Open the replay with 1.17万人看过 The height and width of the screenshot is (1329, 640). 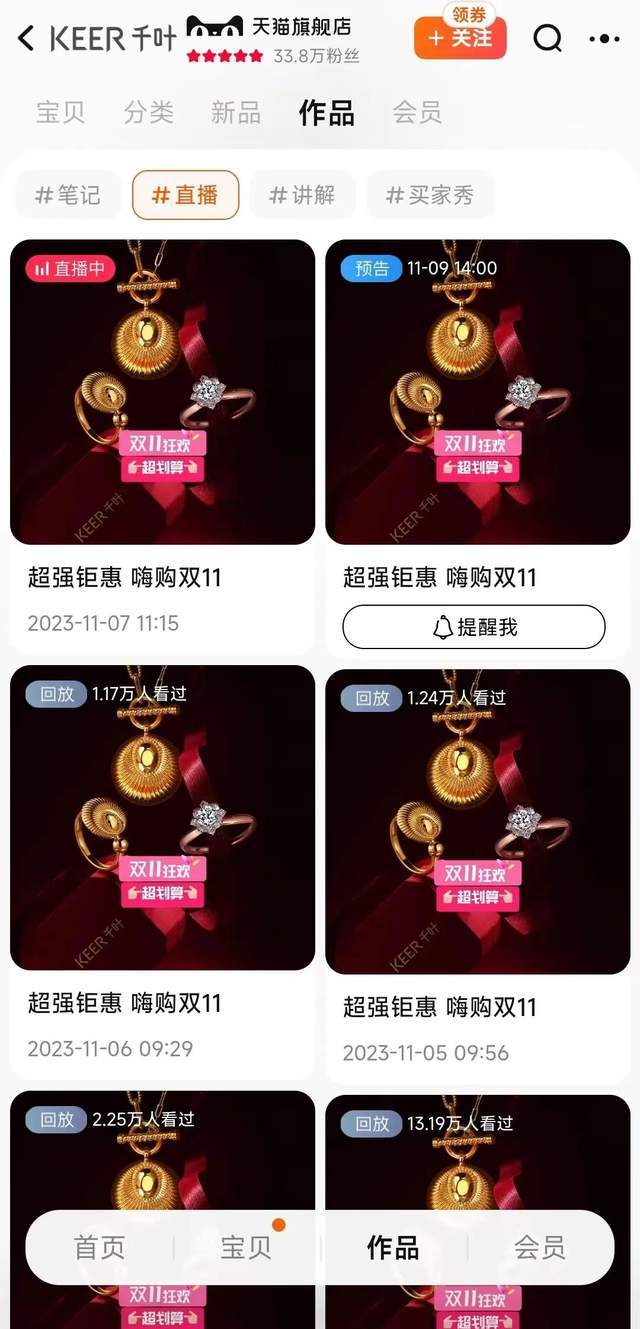point(162,818)
